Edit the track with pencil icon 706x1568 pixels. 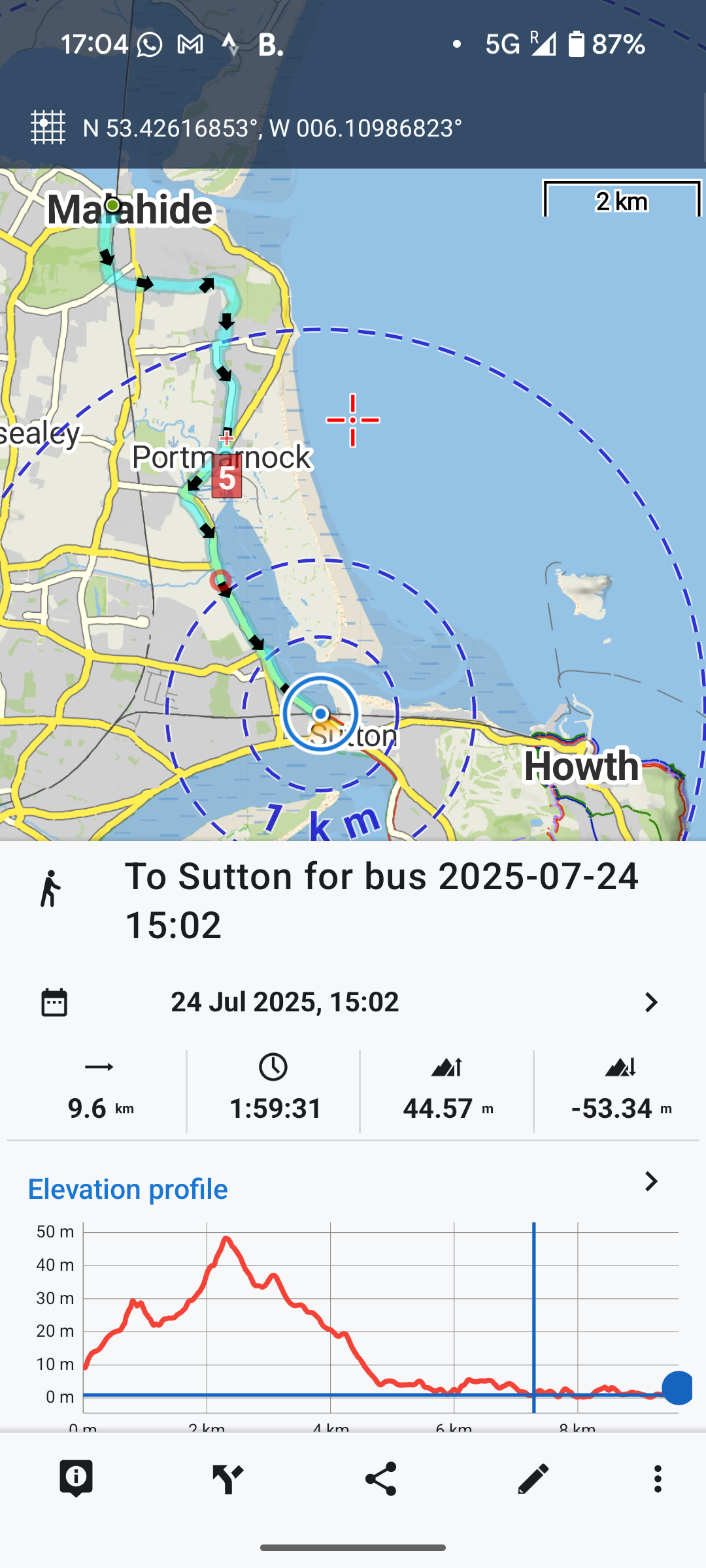[533, 1478]
